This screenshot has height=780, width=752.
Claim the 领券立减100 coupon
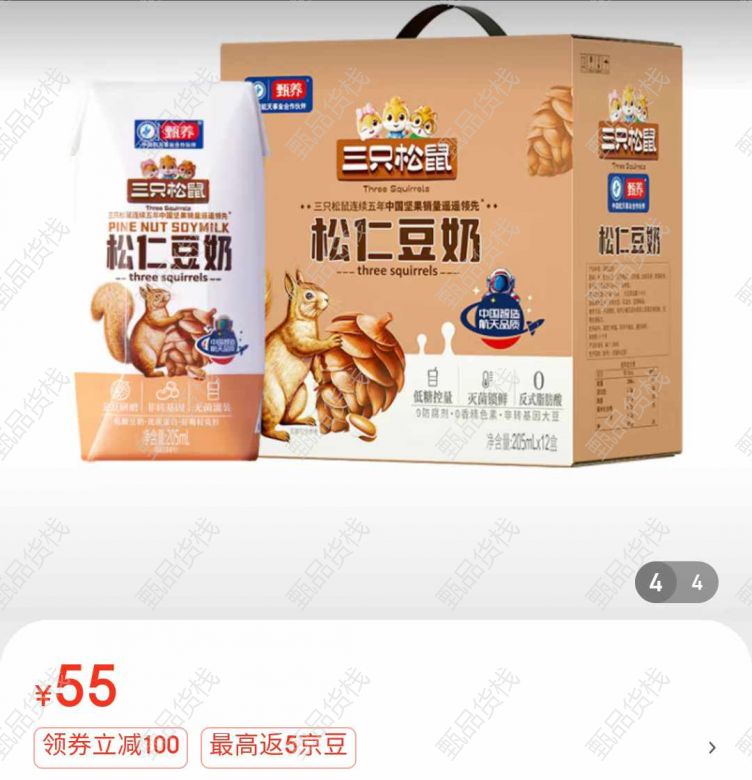111,746
